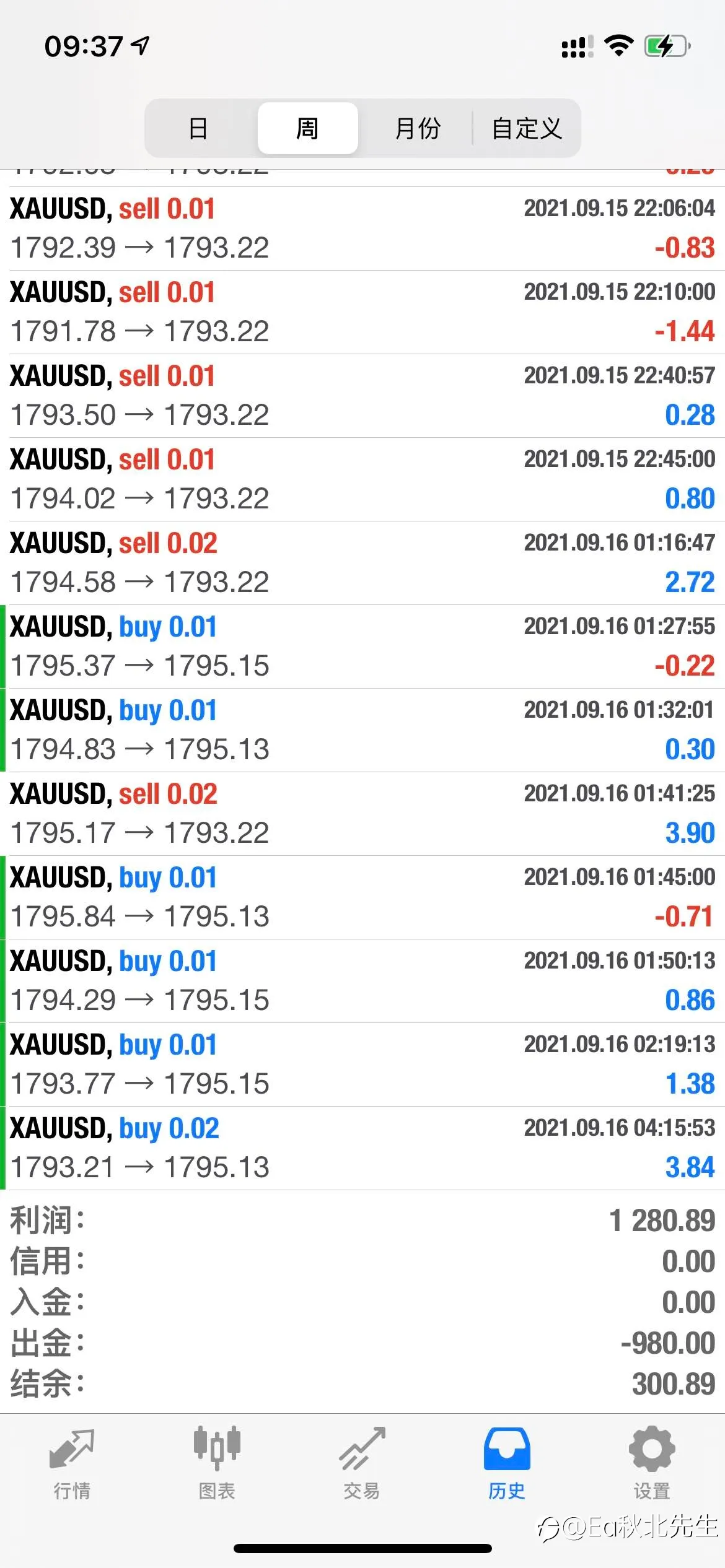Expand the buy 0.02 trade with 3.84 profit

(x=362, y=1148)
